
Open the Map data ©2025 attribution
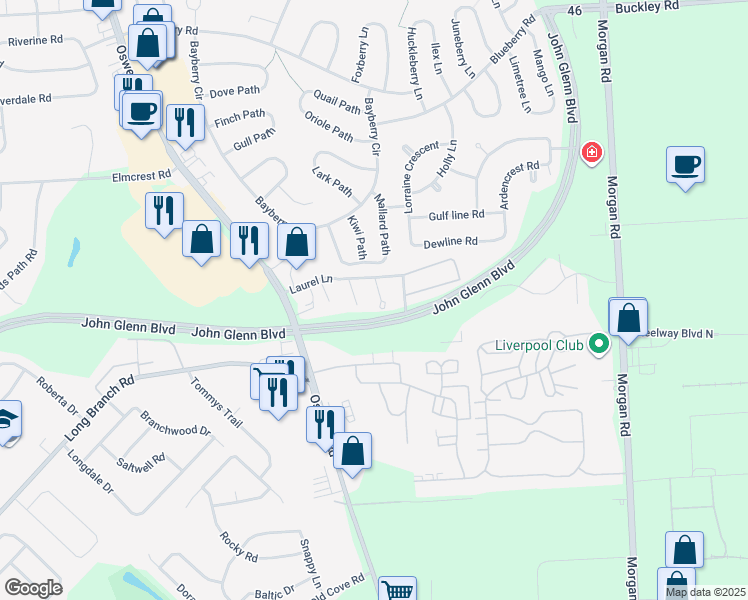tap(705, 593)
